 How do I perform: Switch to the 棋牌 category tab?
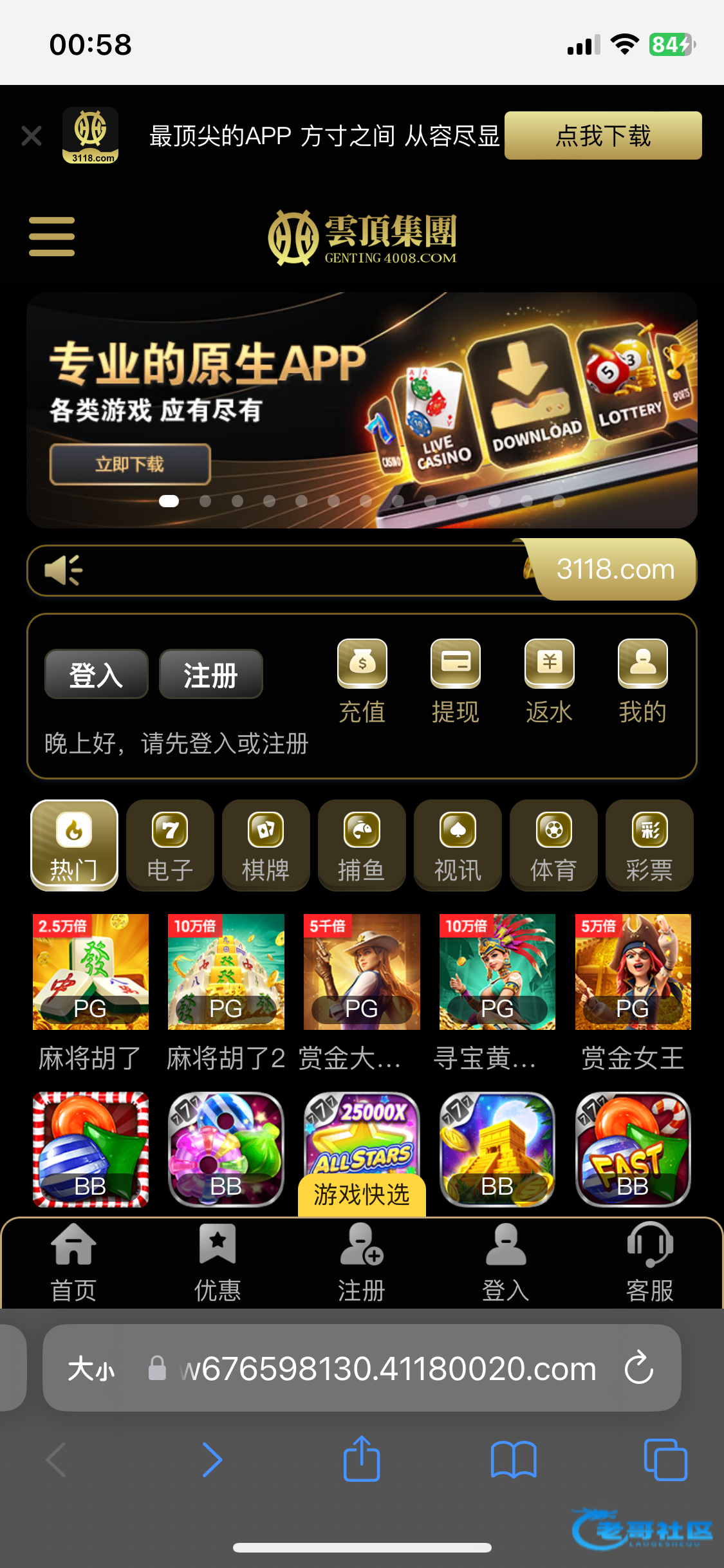click(266, 845)
